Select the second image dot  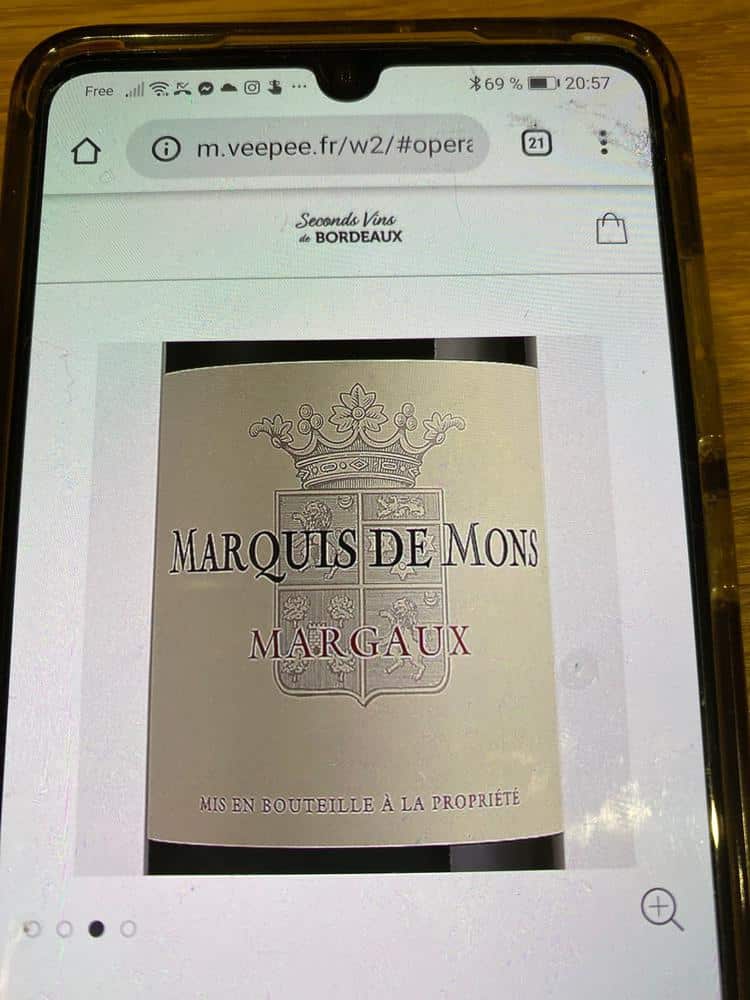64,929
